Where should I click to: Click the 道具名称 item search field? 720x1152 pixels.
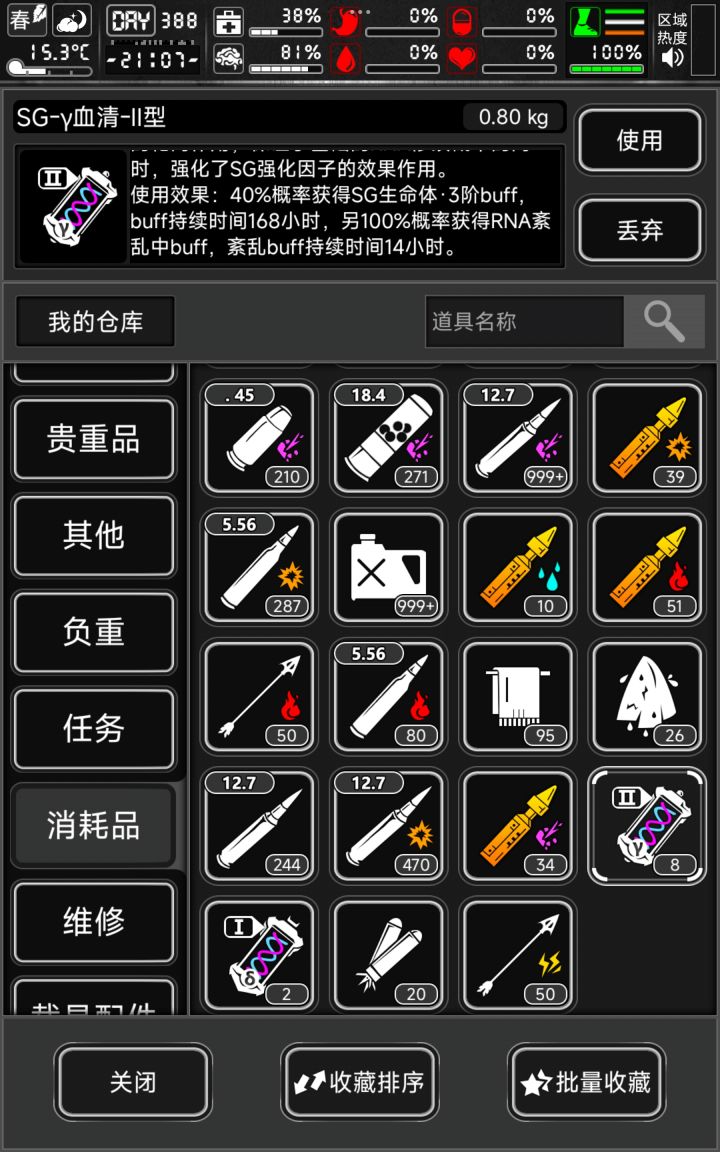tap(524, 321)
